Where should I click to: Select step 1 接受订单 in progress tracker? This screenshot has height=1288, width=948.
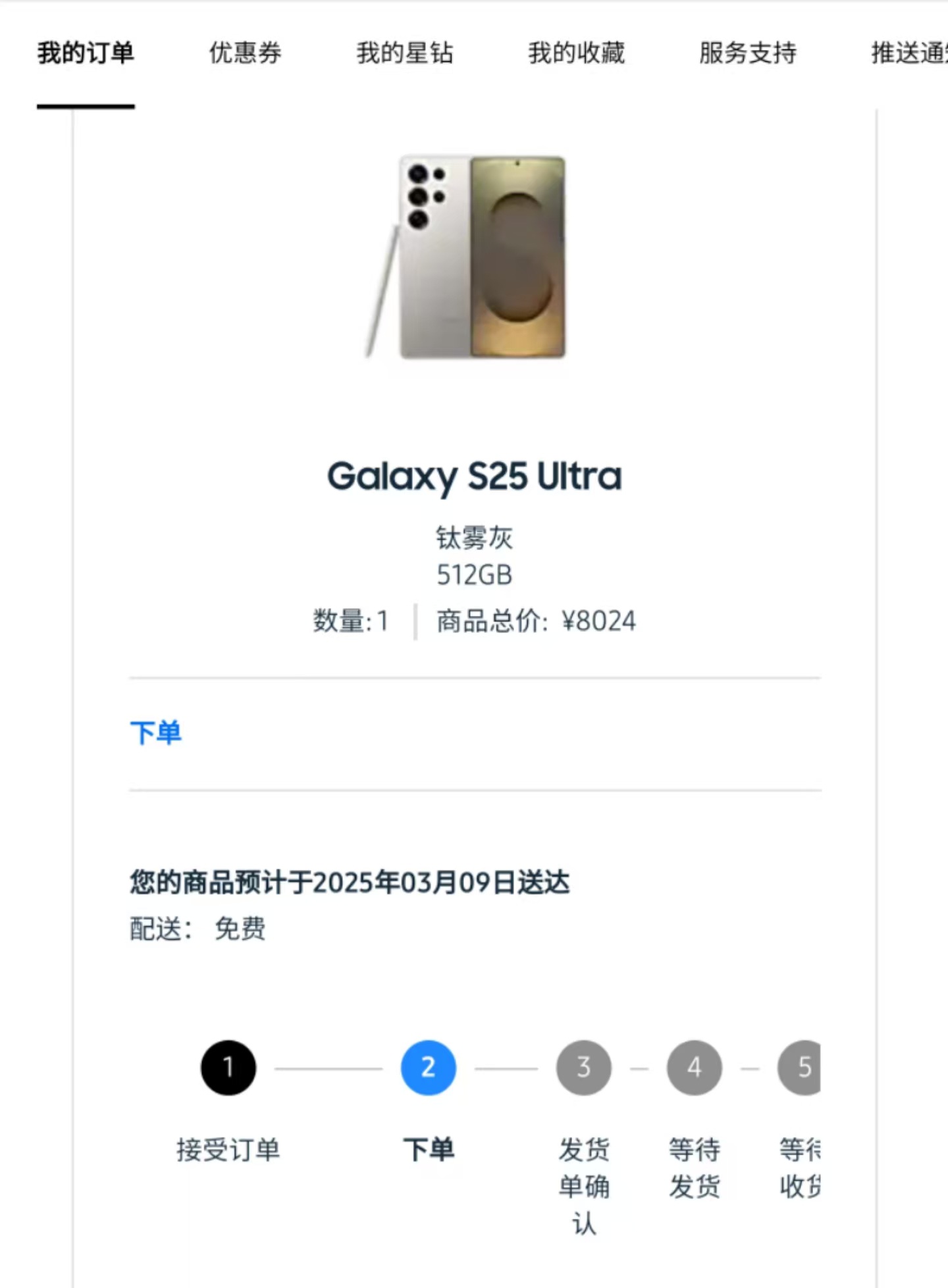pos(228,1067)
